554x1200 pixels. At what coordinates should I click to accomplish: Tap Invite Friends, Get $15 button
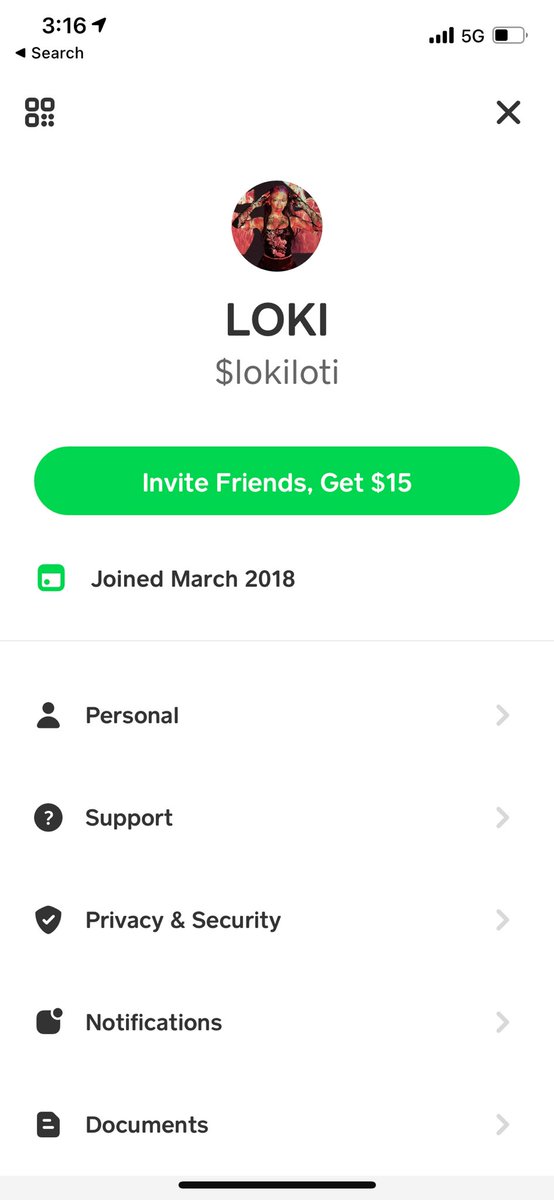(x=277, y=481)
